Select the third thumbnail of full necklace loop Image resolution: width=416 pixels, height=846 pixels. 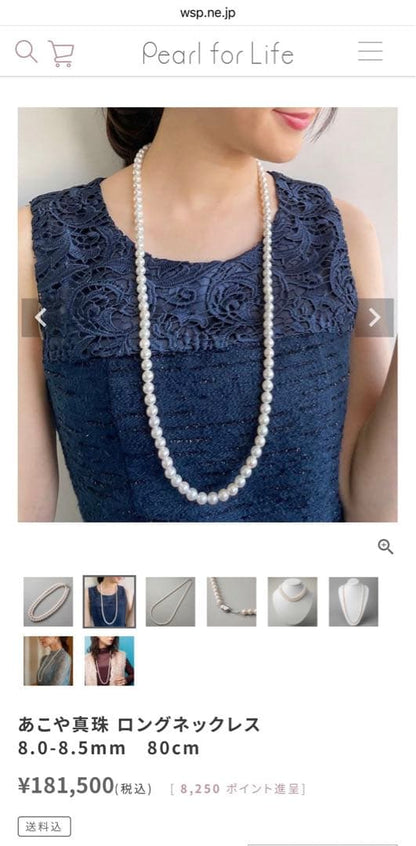[170, 602]
